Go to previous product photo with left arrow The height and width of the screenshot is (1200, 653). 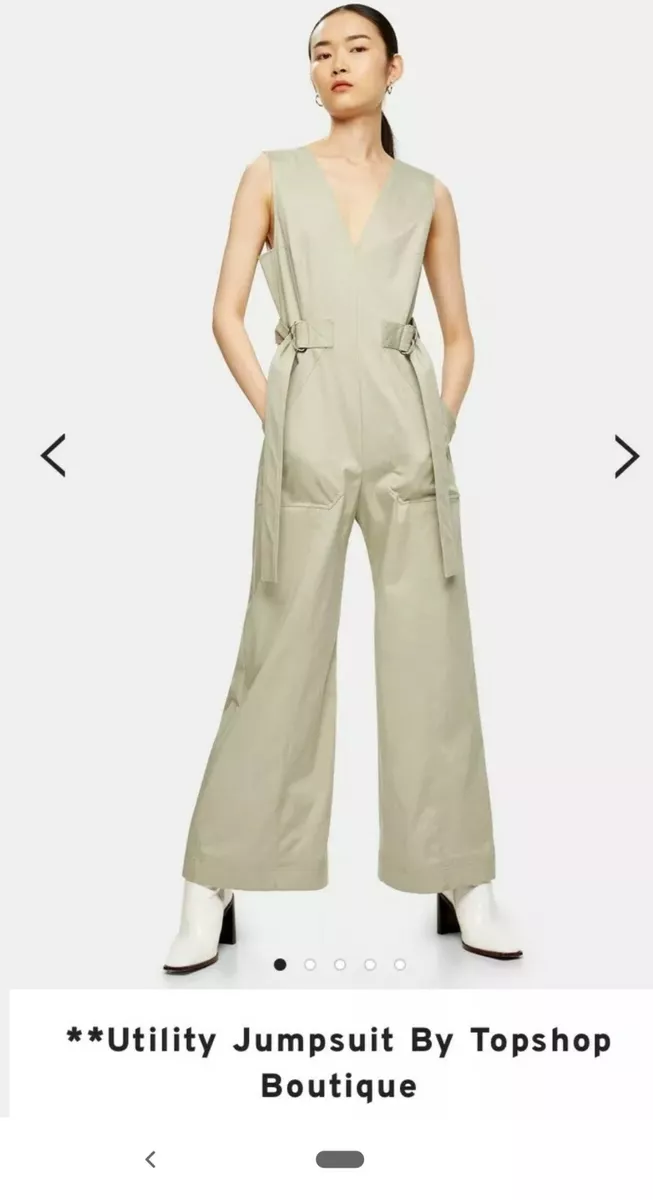click(x=53, y=456)
